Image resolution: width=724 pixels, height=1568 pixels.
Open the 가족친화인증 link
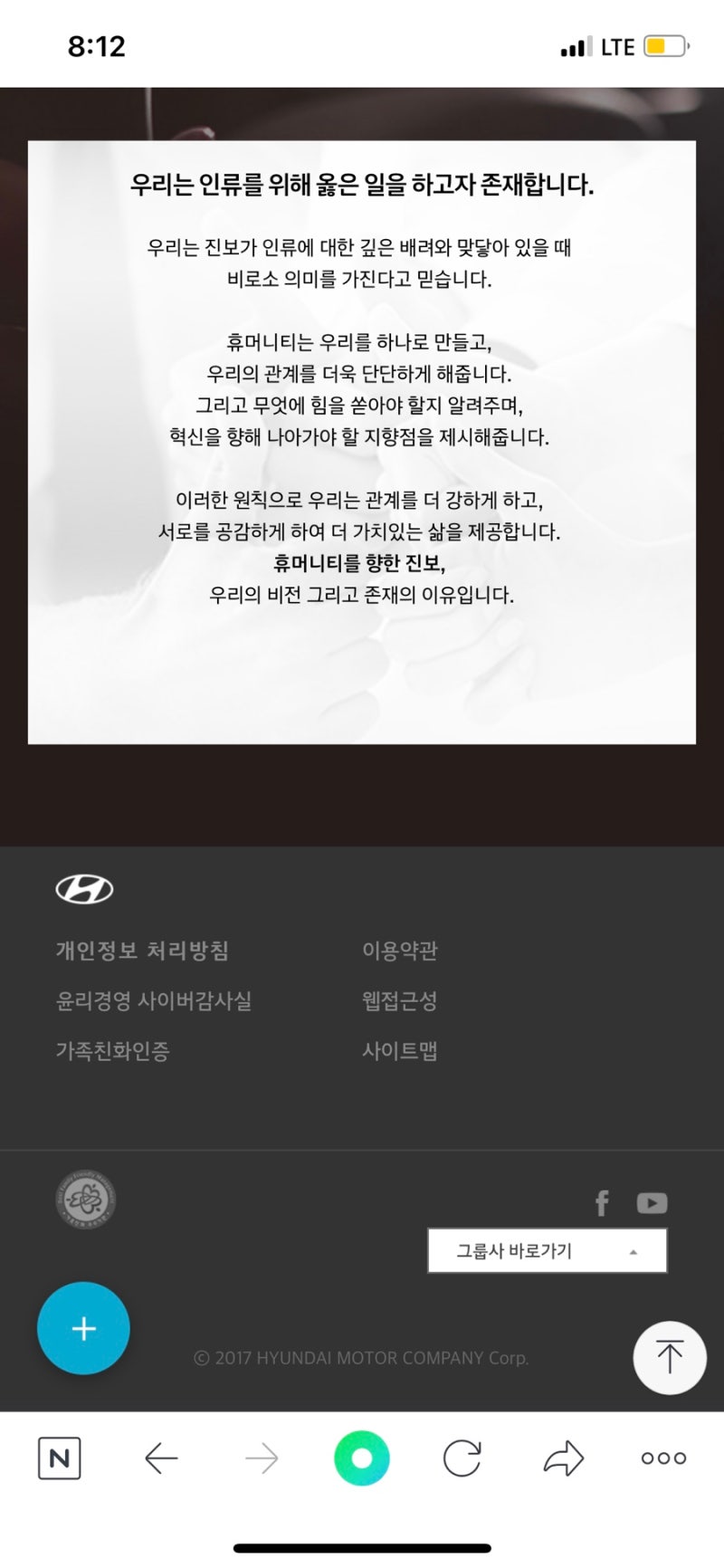tap(112, 1051)
